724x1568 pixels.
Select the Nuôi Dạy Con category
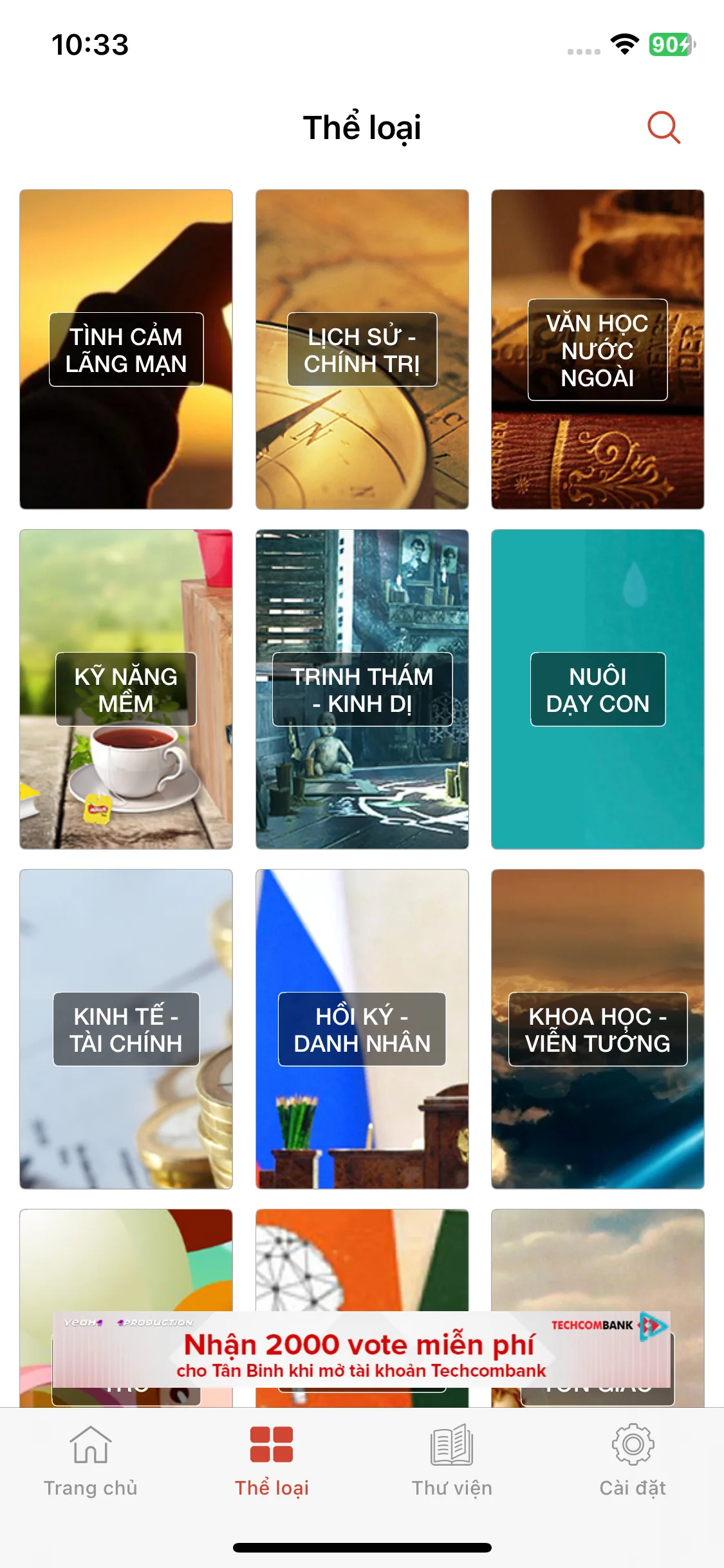597,689
